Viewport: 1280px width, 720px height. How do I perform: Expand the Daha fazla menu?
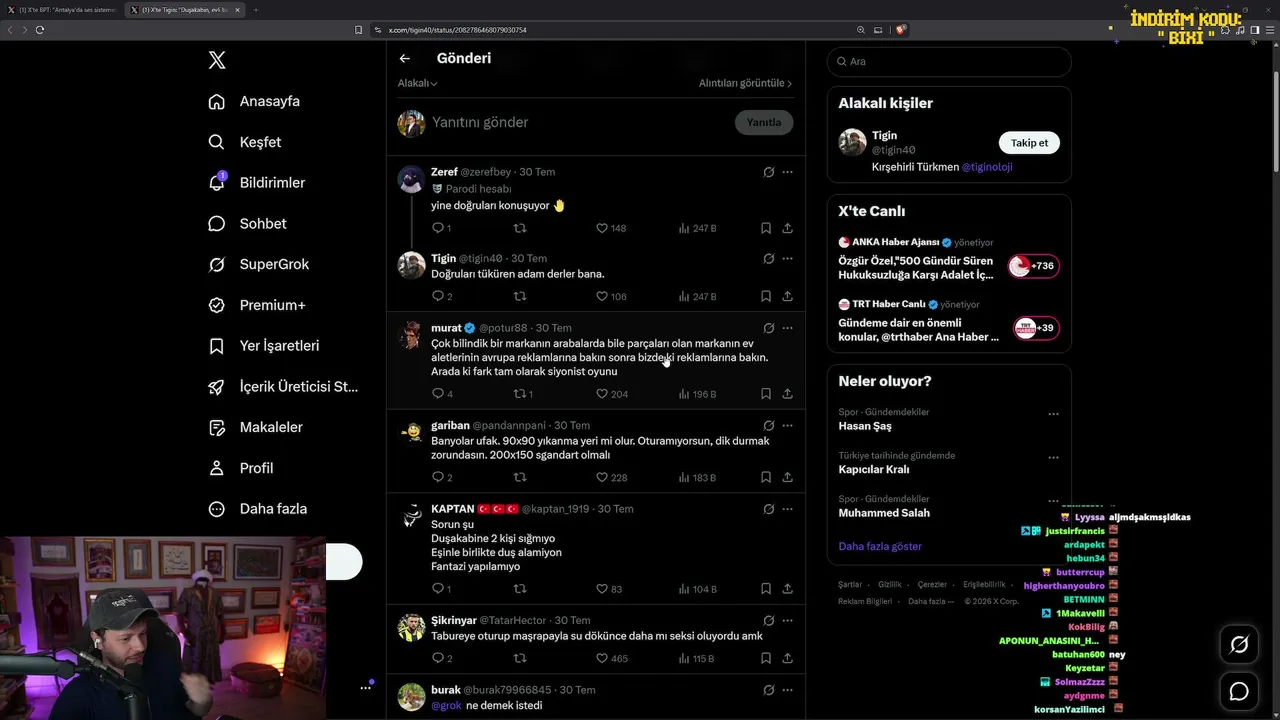[x=257, y=509]
